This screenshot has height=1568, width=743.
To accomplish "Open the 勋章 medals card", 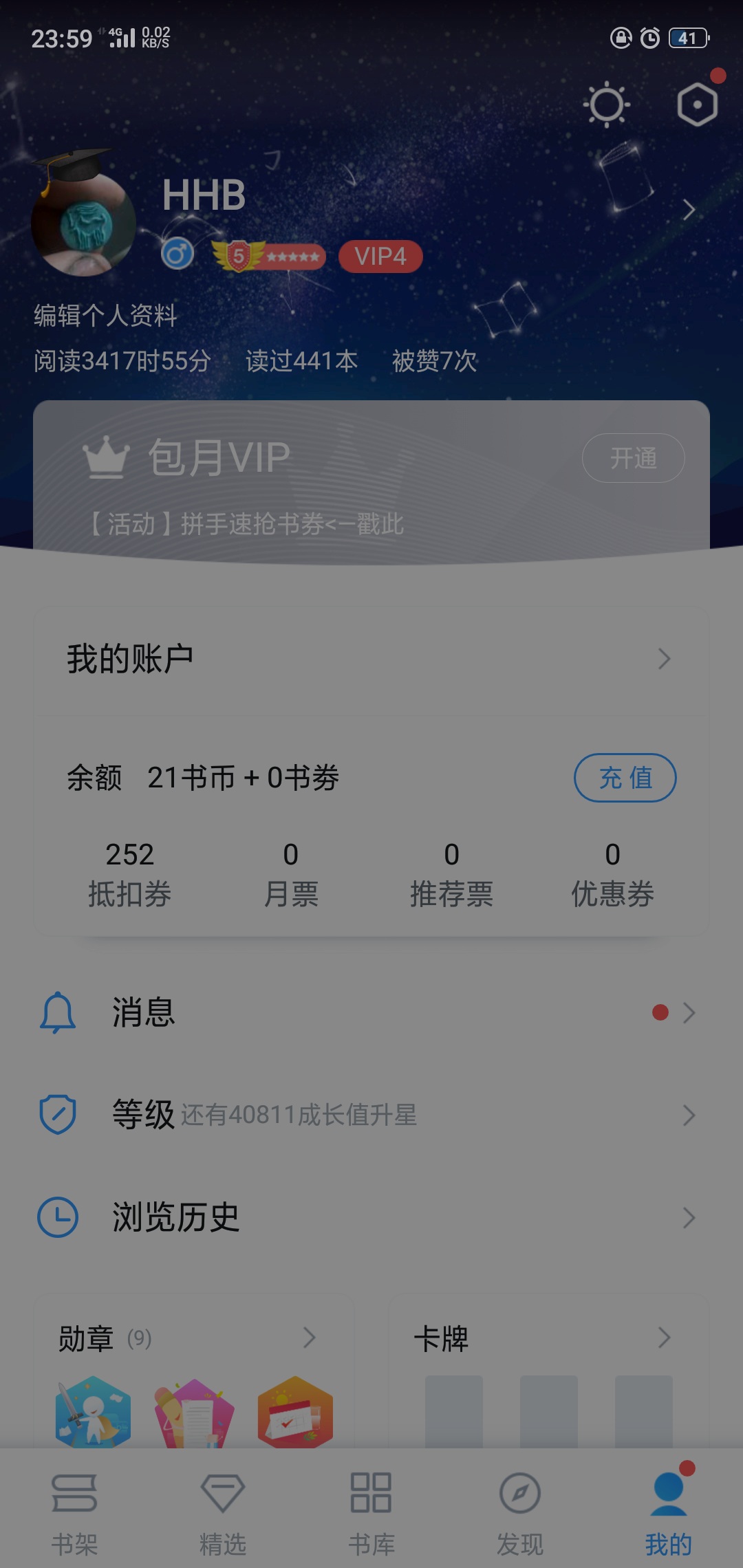I will pos(194,1371).
